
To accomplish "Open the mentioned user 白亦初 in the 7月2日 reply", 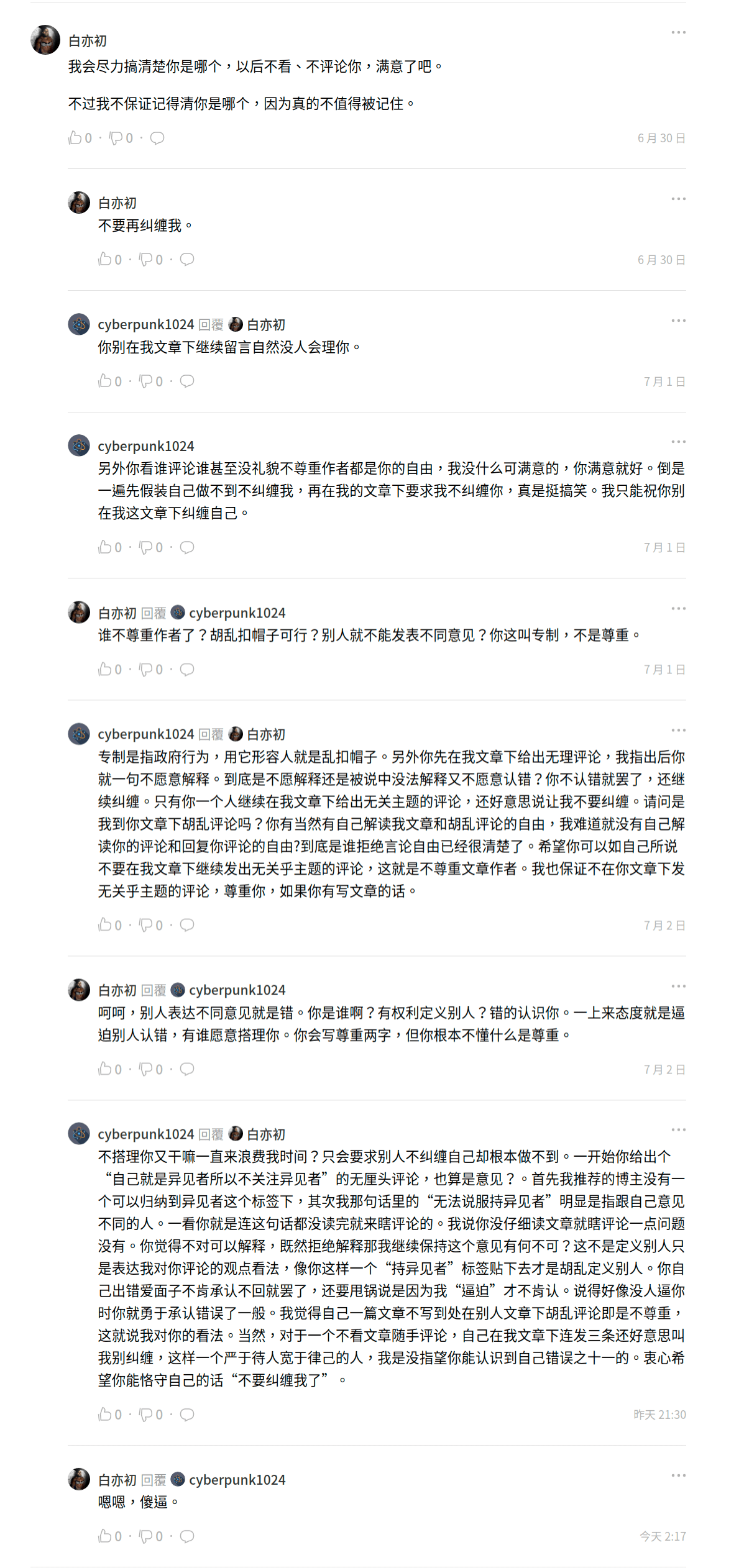I will click(265, 734).
